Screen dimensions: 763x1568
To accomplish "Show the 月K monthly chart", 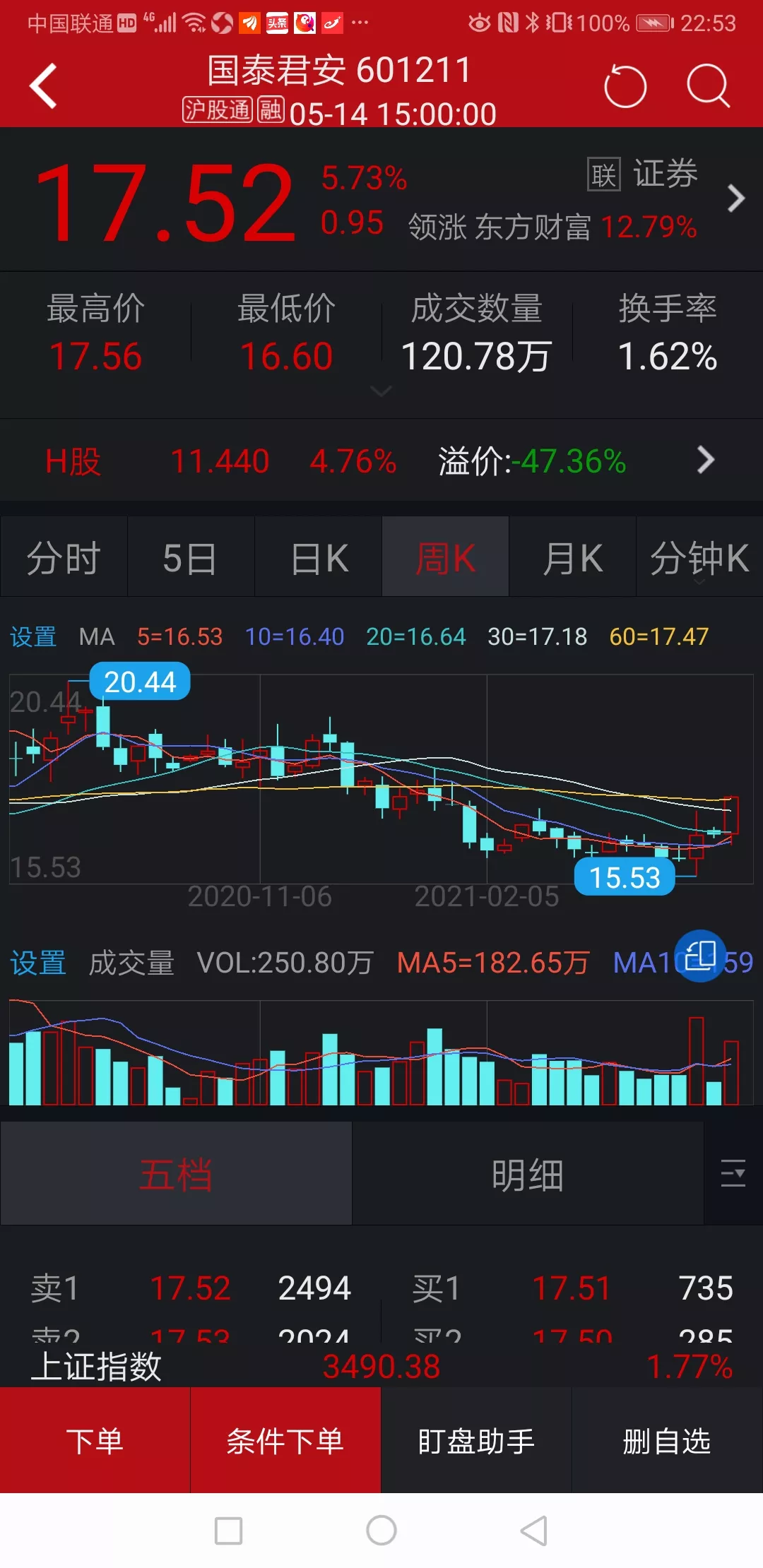I will click(572, 558).
